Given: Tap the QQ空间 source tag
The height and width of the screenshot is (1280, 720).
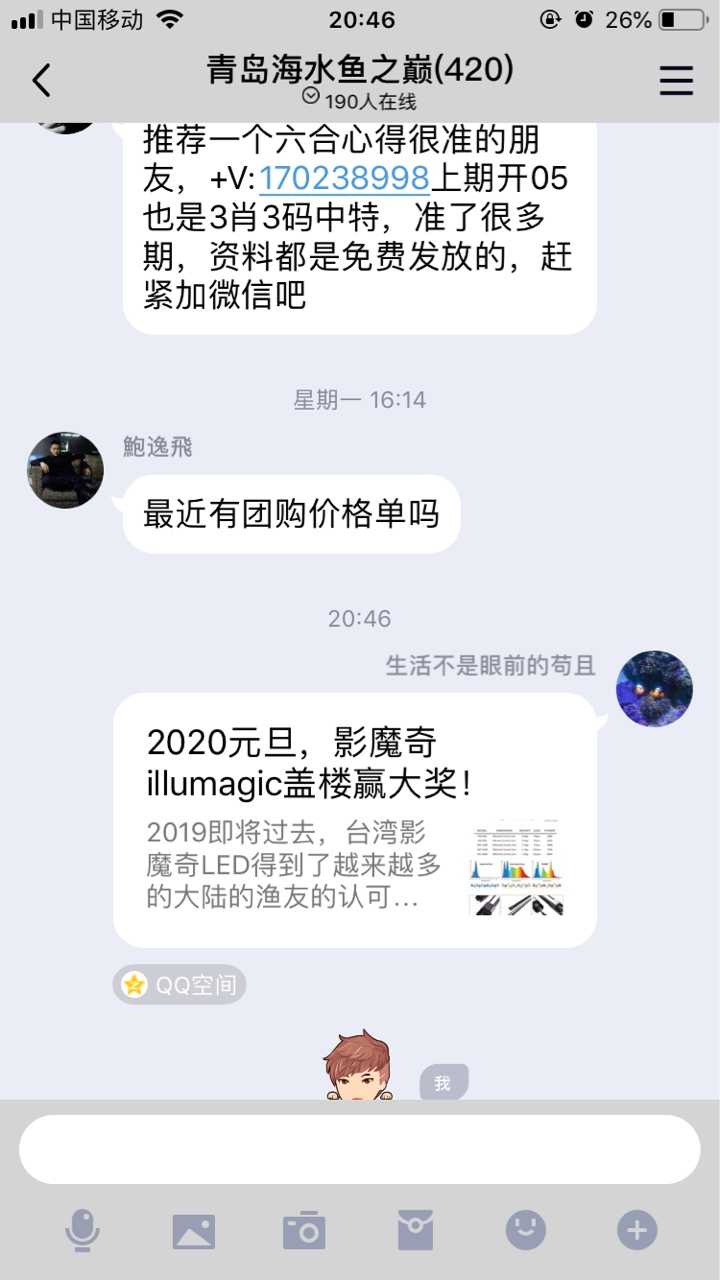Looking at the screenshot, I should click(x=180, y=985).
